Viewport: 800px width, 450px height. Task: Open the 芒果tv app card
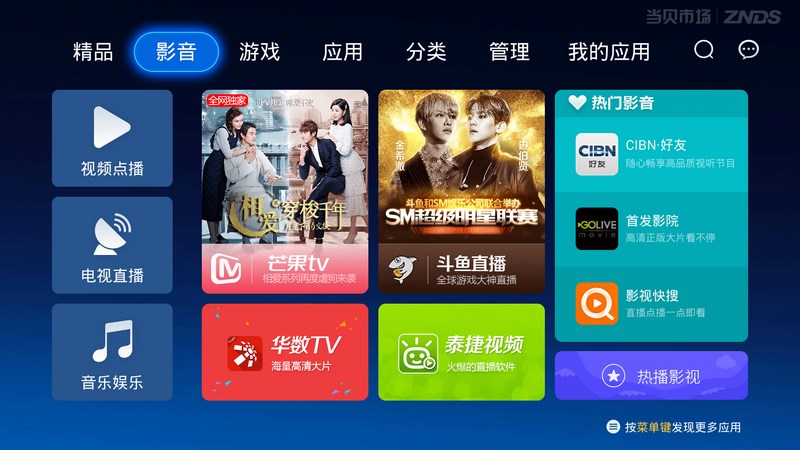click(285, 191)
